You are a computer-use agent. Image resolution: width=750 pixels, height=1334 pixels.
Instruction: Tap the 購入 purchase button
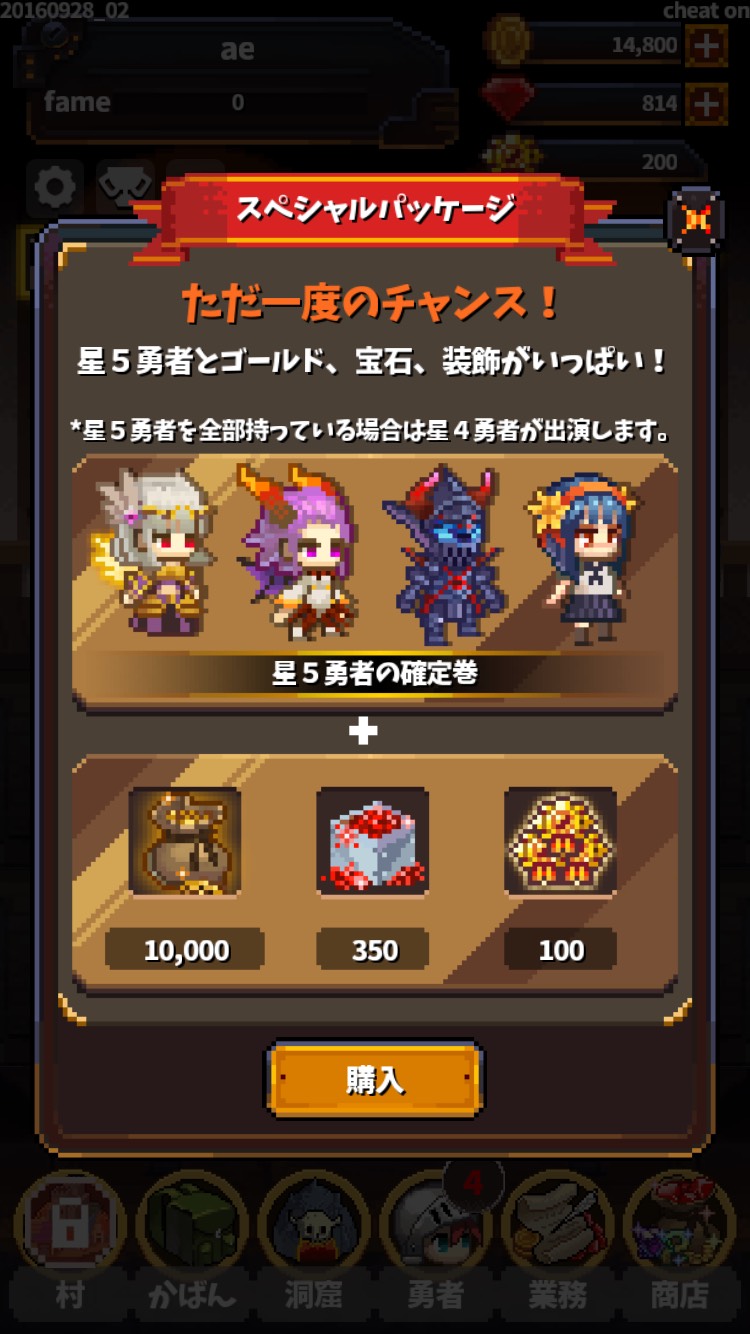pyautogui.click(x=374, y=1079)
